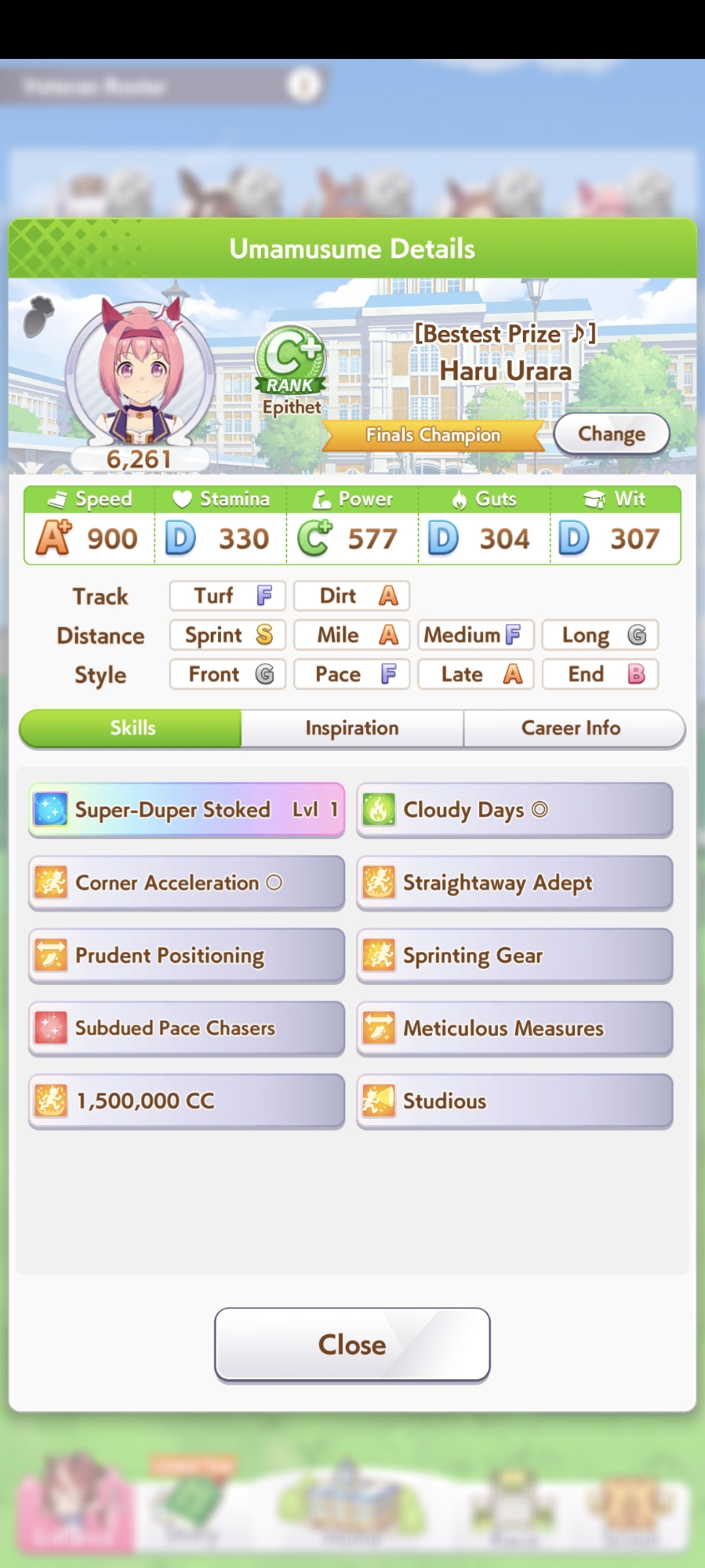Close the Umamusume Details dialog
The width and height of the screenshot is (705, 1568).
352,1344
